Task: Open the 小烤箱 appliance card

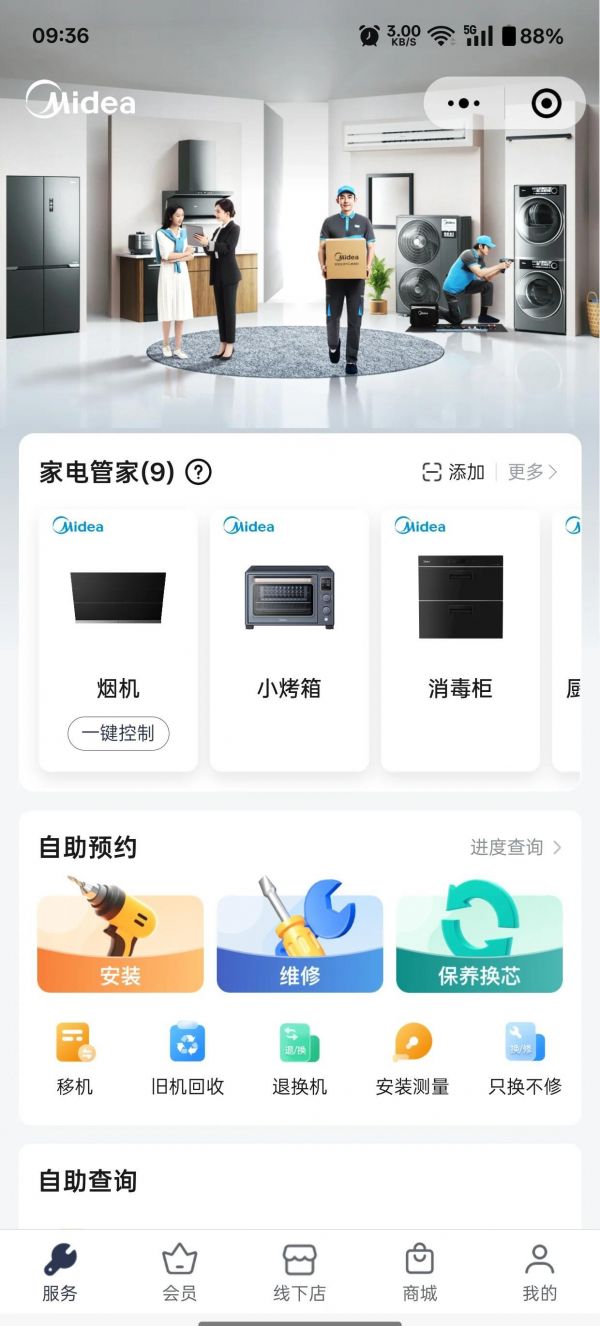Action: [289, 640]
